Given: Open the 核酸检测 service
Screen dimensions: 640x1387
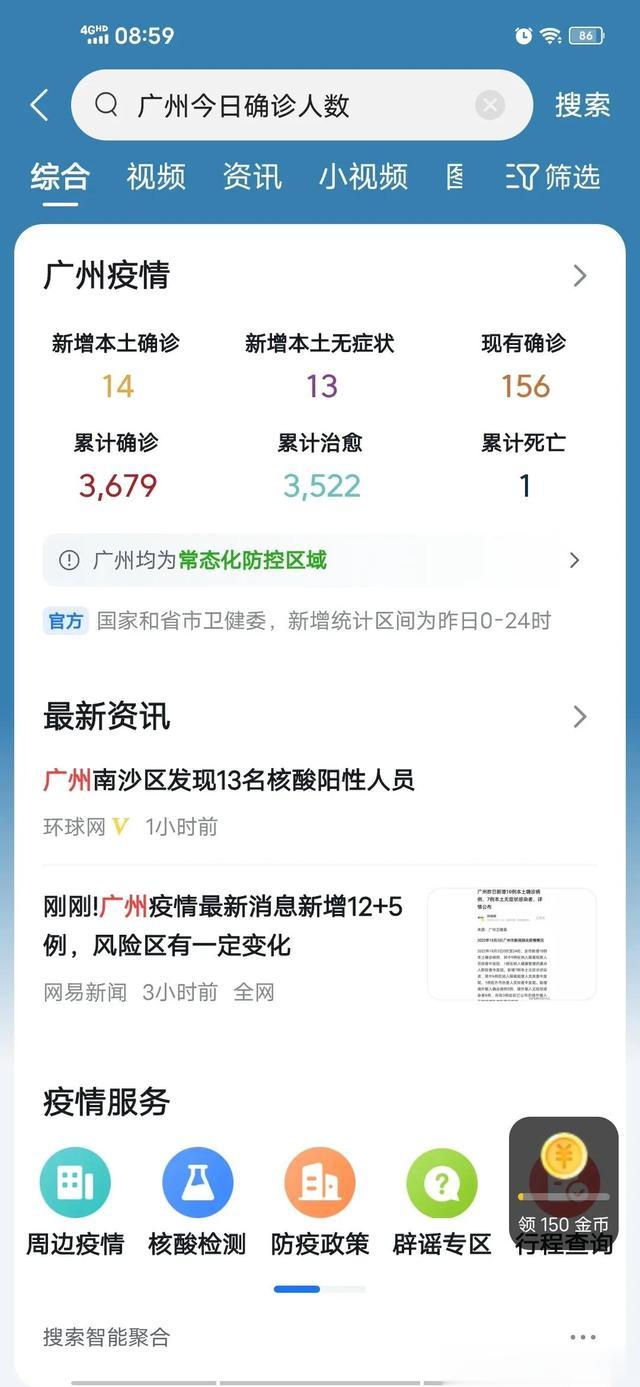Looking at the screenshot, I should 197,1201.
